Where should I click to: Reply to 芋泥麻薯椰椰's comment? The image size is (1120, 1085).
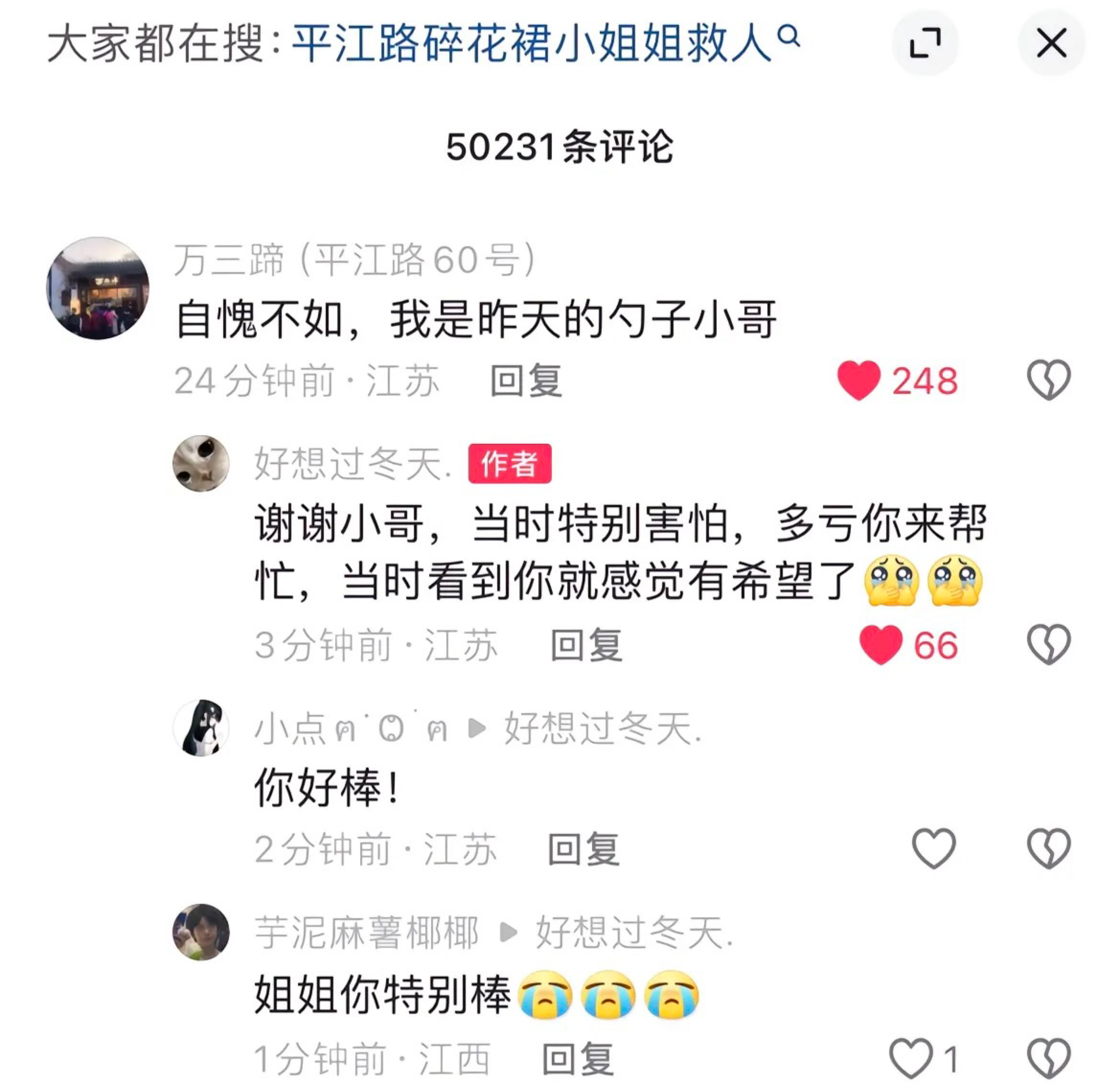pyautogui.click(x=578, y=1059)
